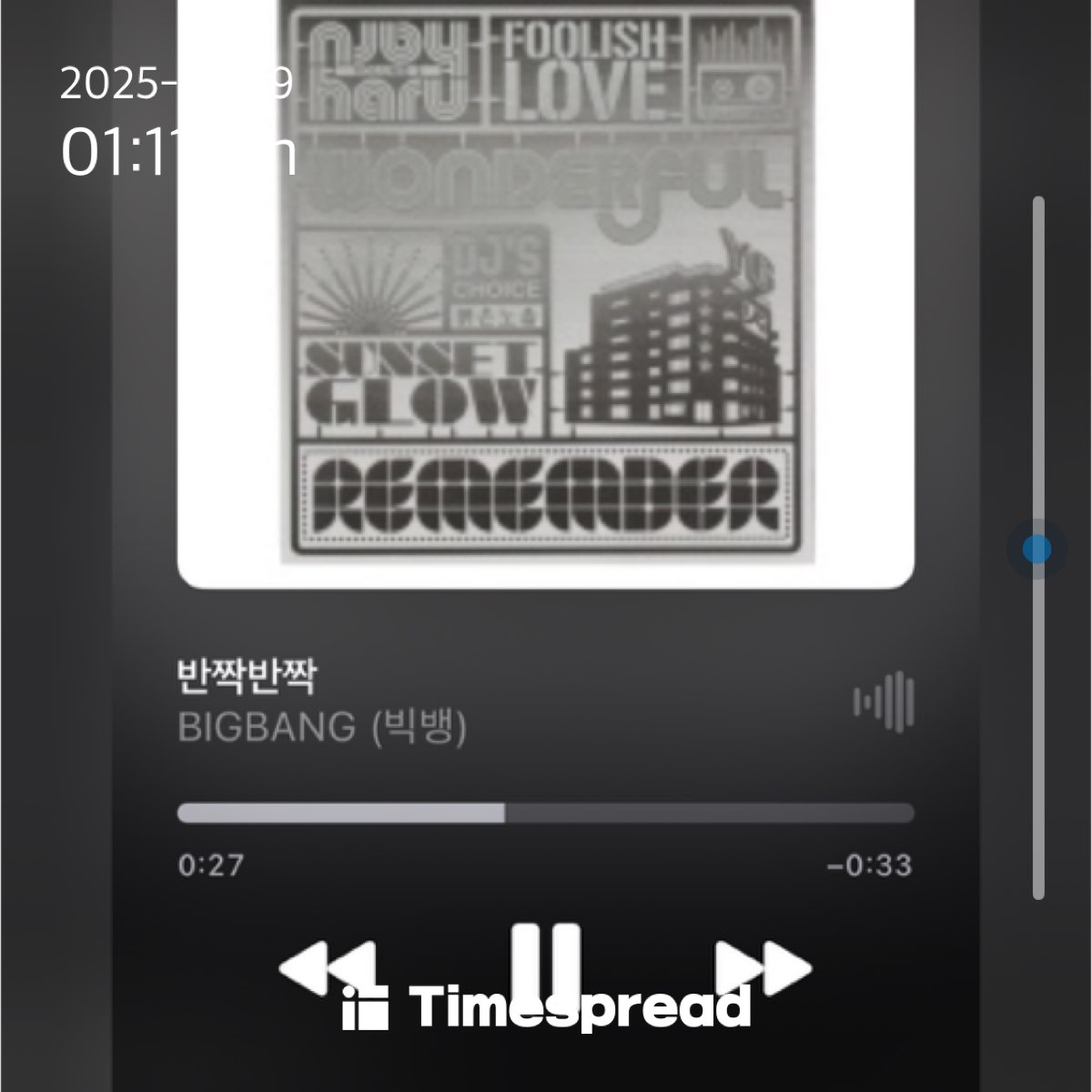Image resolution: width=1092 pixels, height=1092 pixels.
Task: Pause the playing BIGBANG song
Action: pos(545,965)
